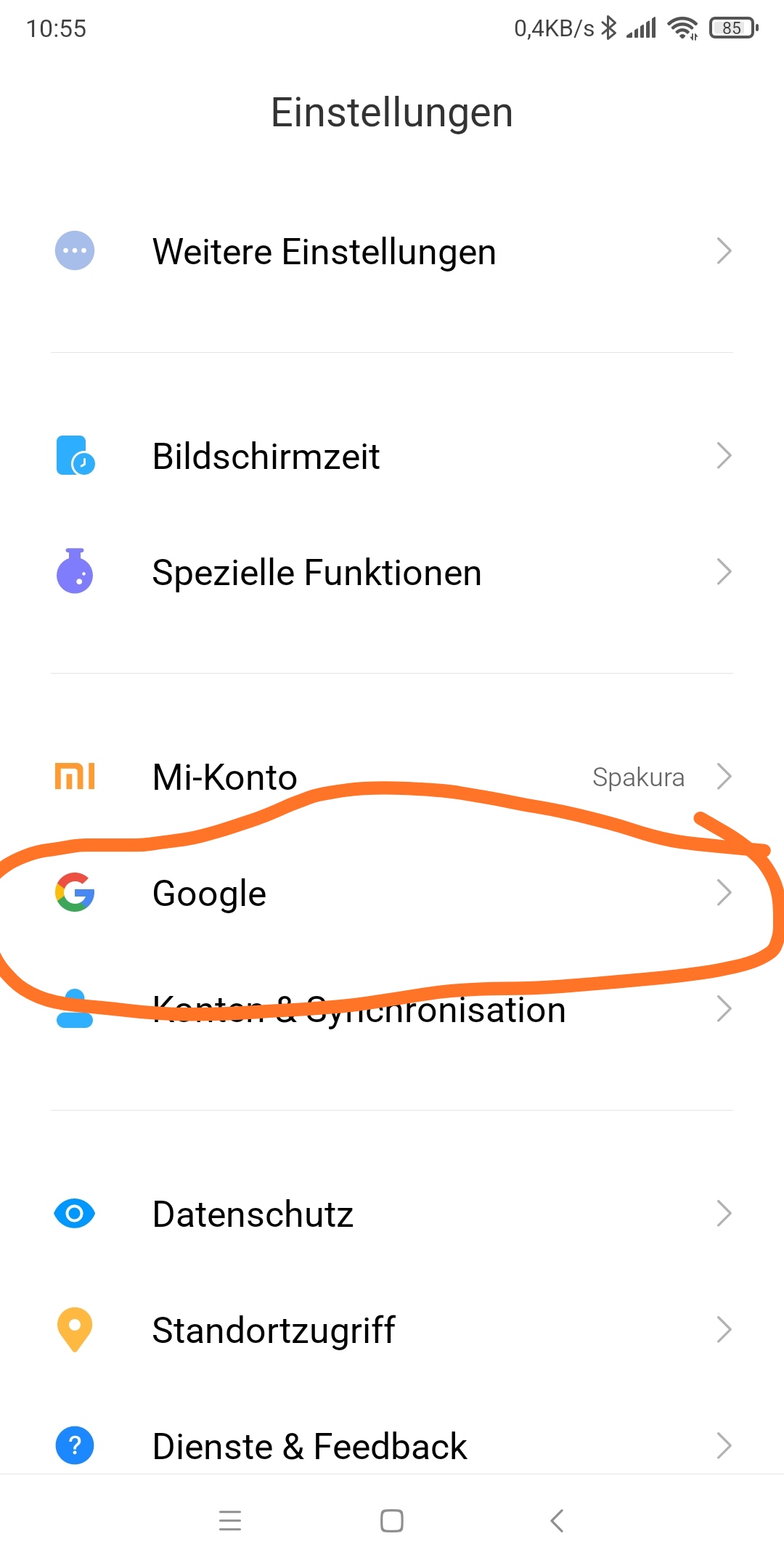Open Konten & Synchronisation
Screen dimensions: 784x1568
[392, 1009]
